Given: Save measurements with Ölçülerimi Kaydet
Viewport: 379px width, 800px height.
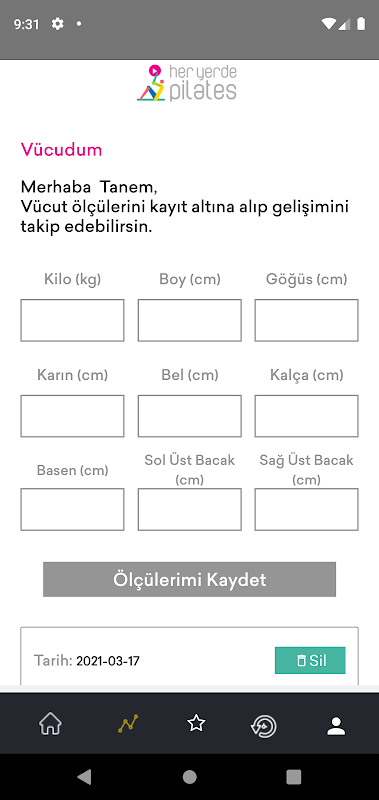Looking at the screenshot, I should coord(189,580).
